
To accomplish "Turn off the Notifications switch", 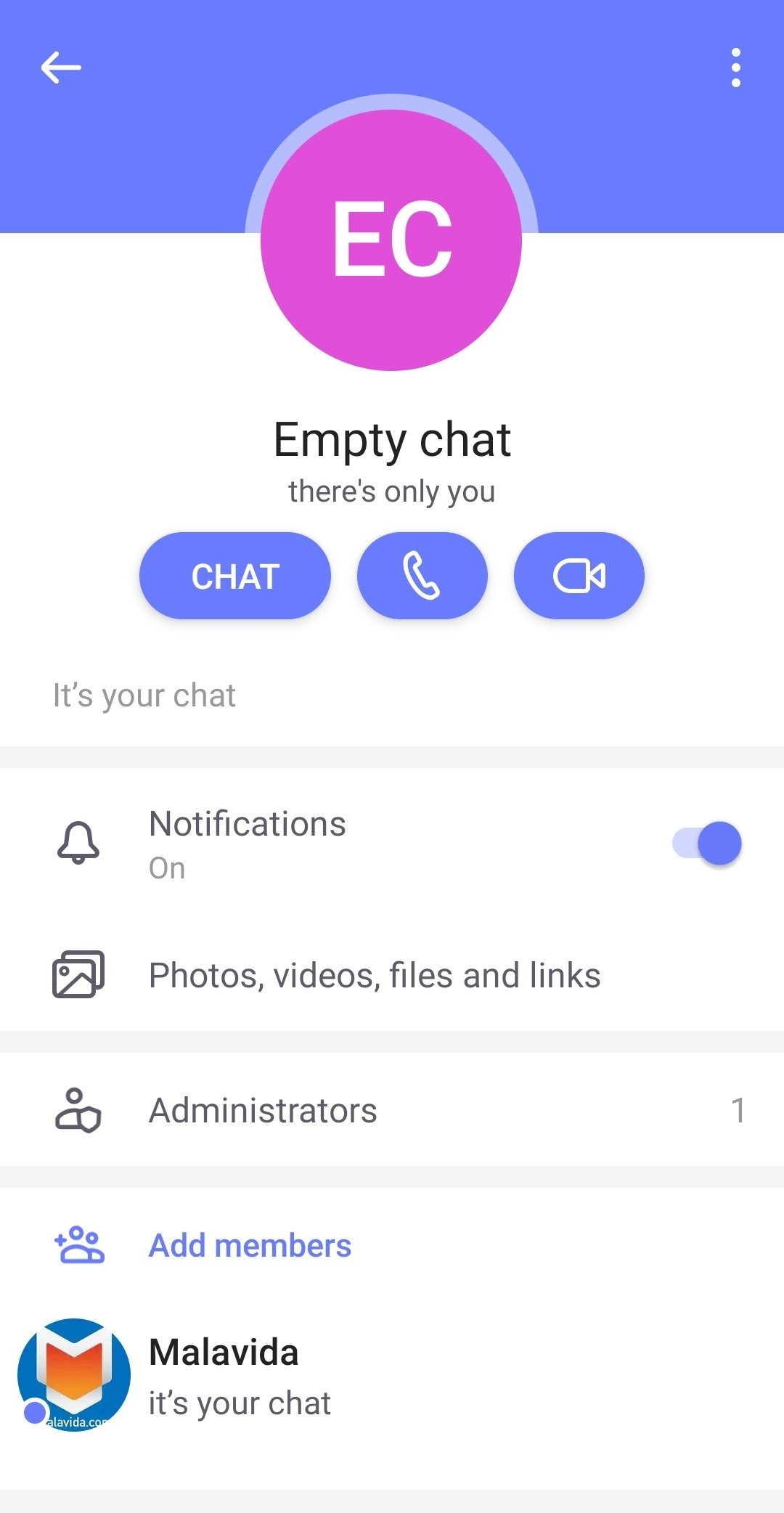I will point(707,844).
